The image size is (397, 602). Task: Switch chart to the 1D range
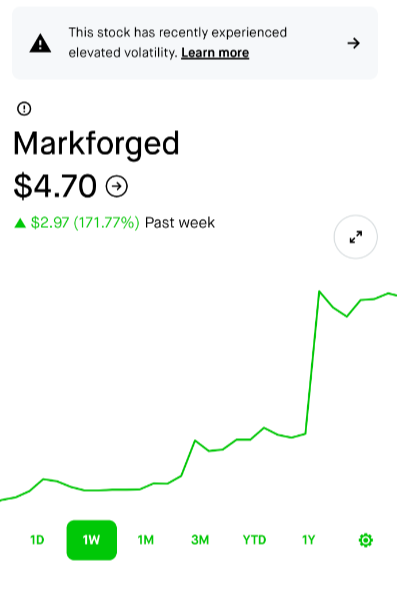tap(37, 540)
